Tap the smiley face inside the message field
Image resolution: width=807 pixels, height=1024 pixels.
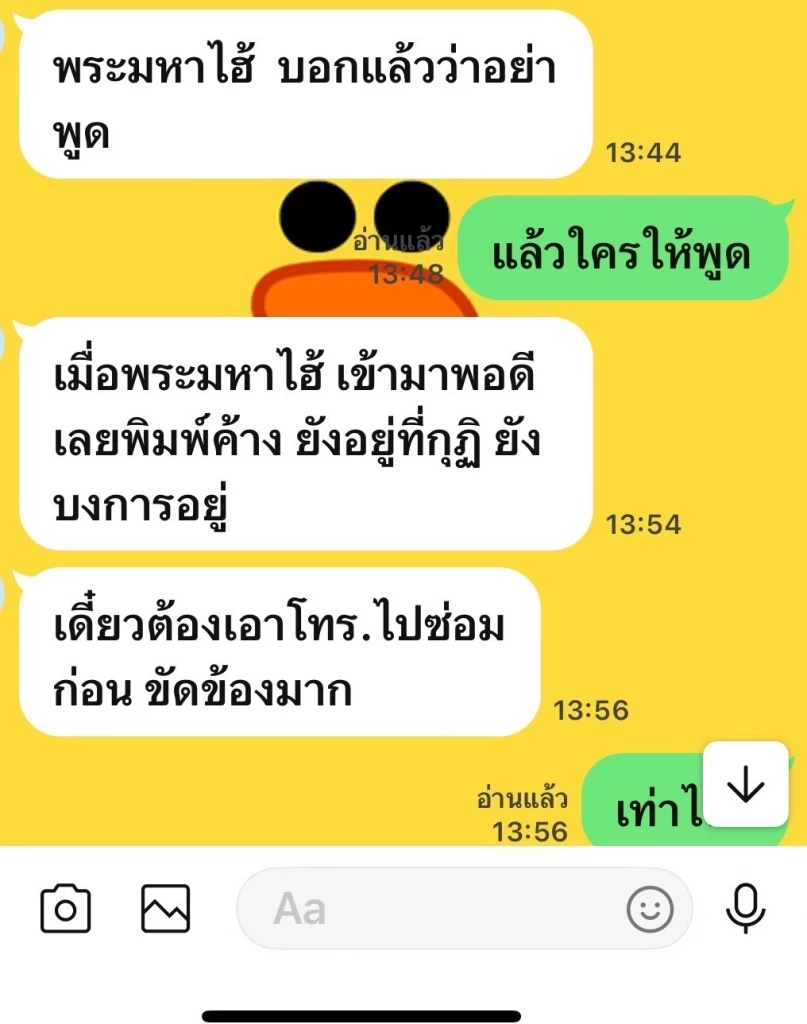[651, 908]
